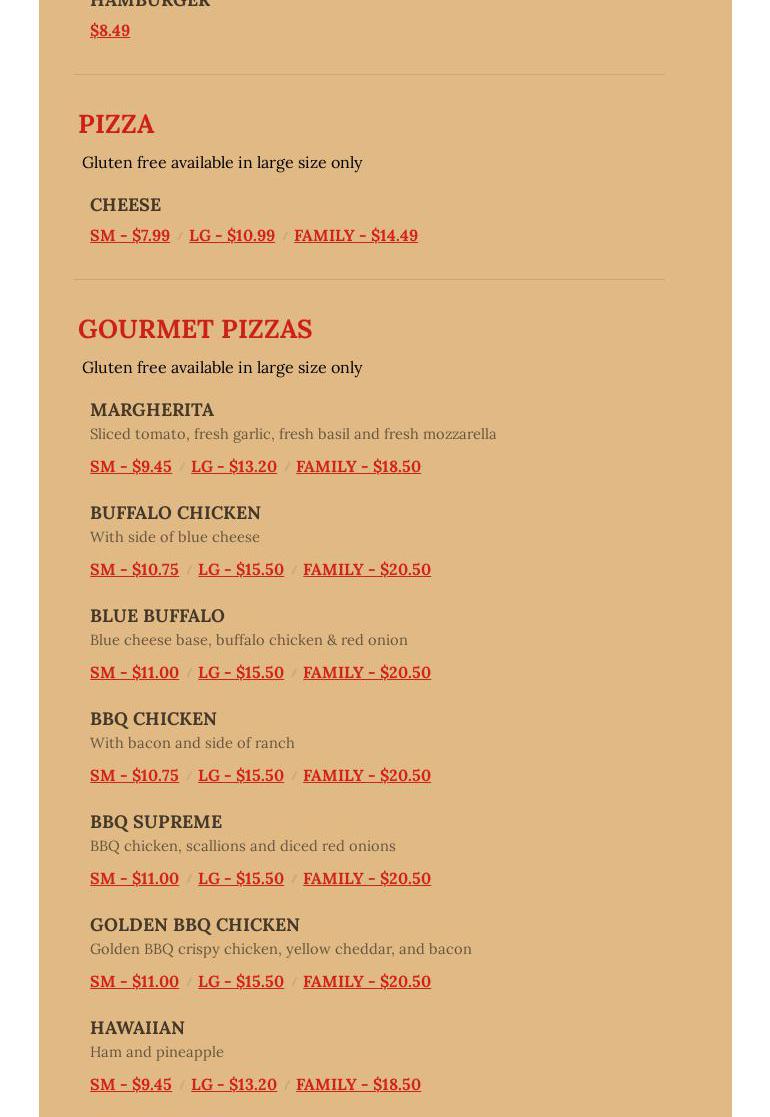Pick family Hawaiian pizza at $18.50
The image size is (770, 1117).
tap(358, 1084)
